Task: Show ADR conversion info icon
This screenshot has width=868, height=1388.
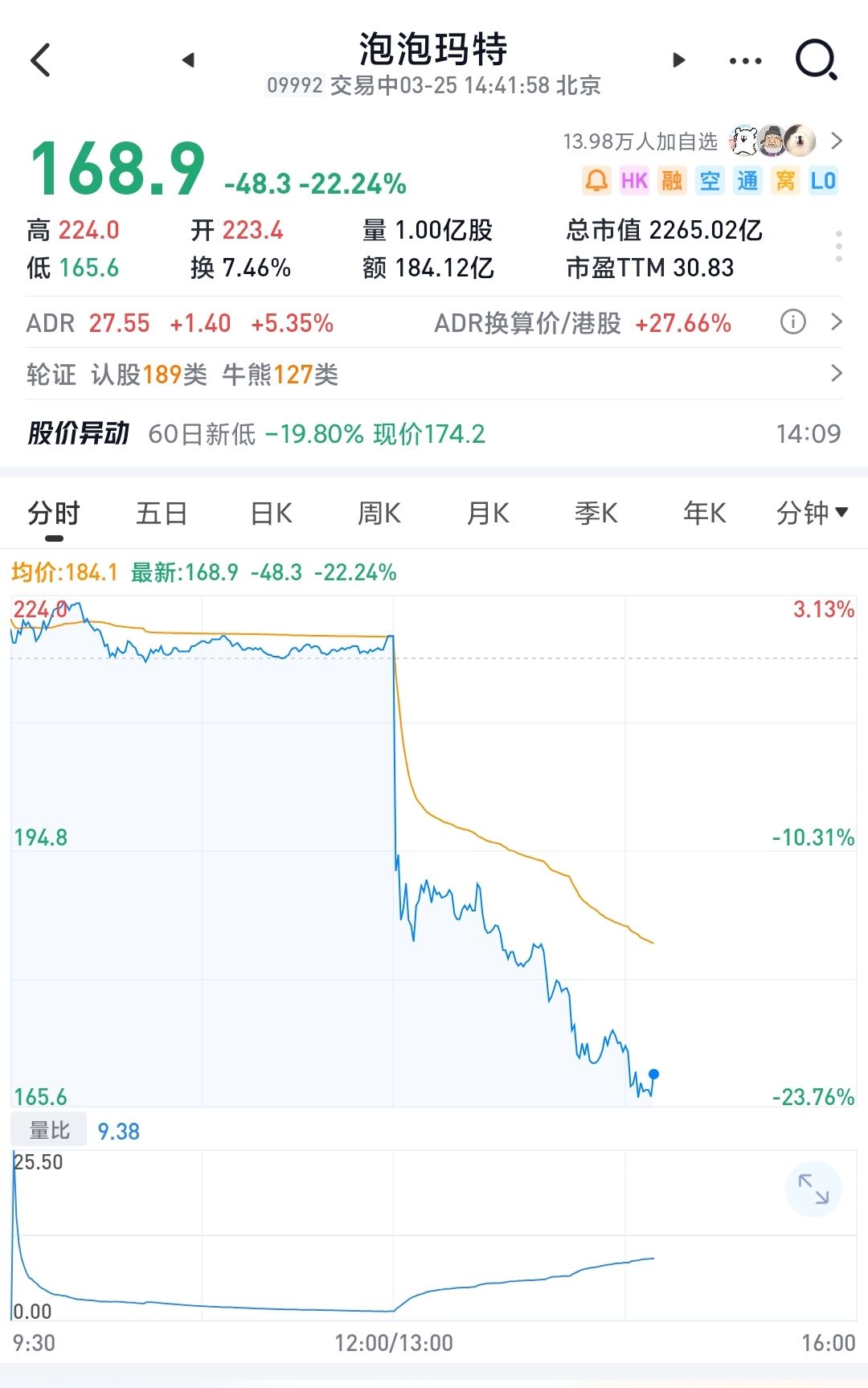Action: tap(792, 322)
